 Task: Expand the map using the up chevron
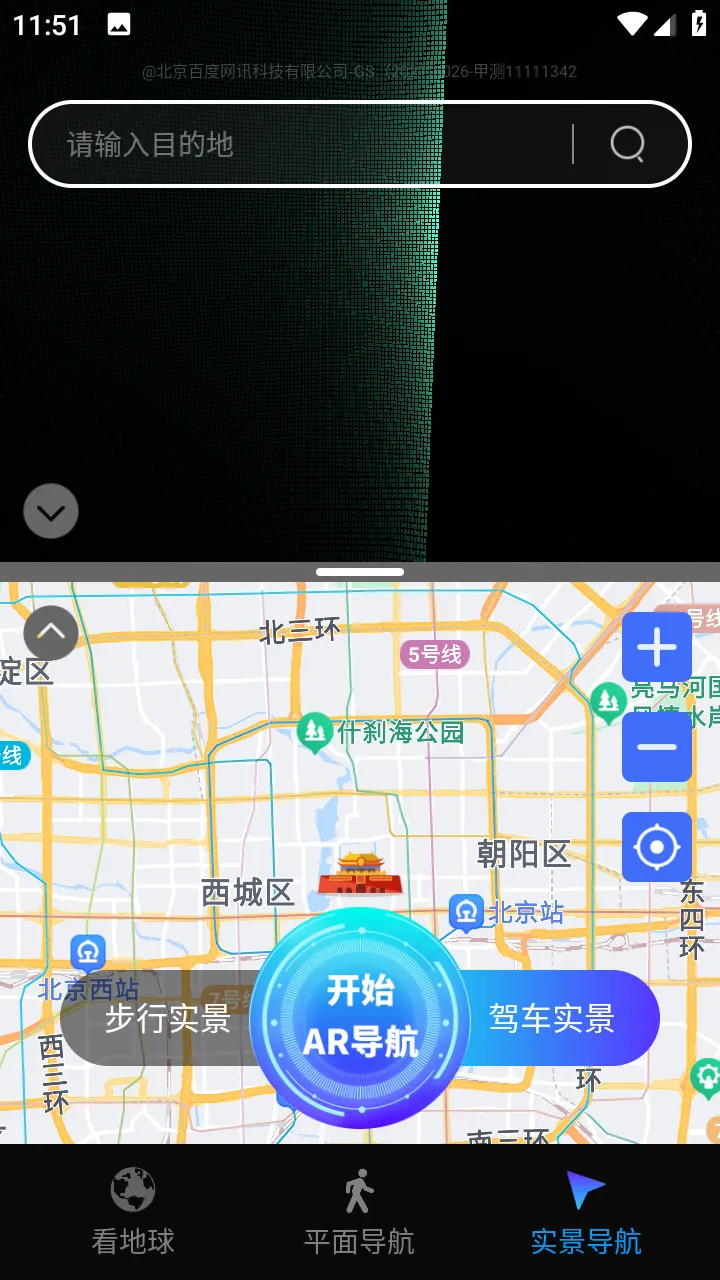point(50,633)
